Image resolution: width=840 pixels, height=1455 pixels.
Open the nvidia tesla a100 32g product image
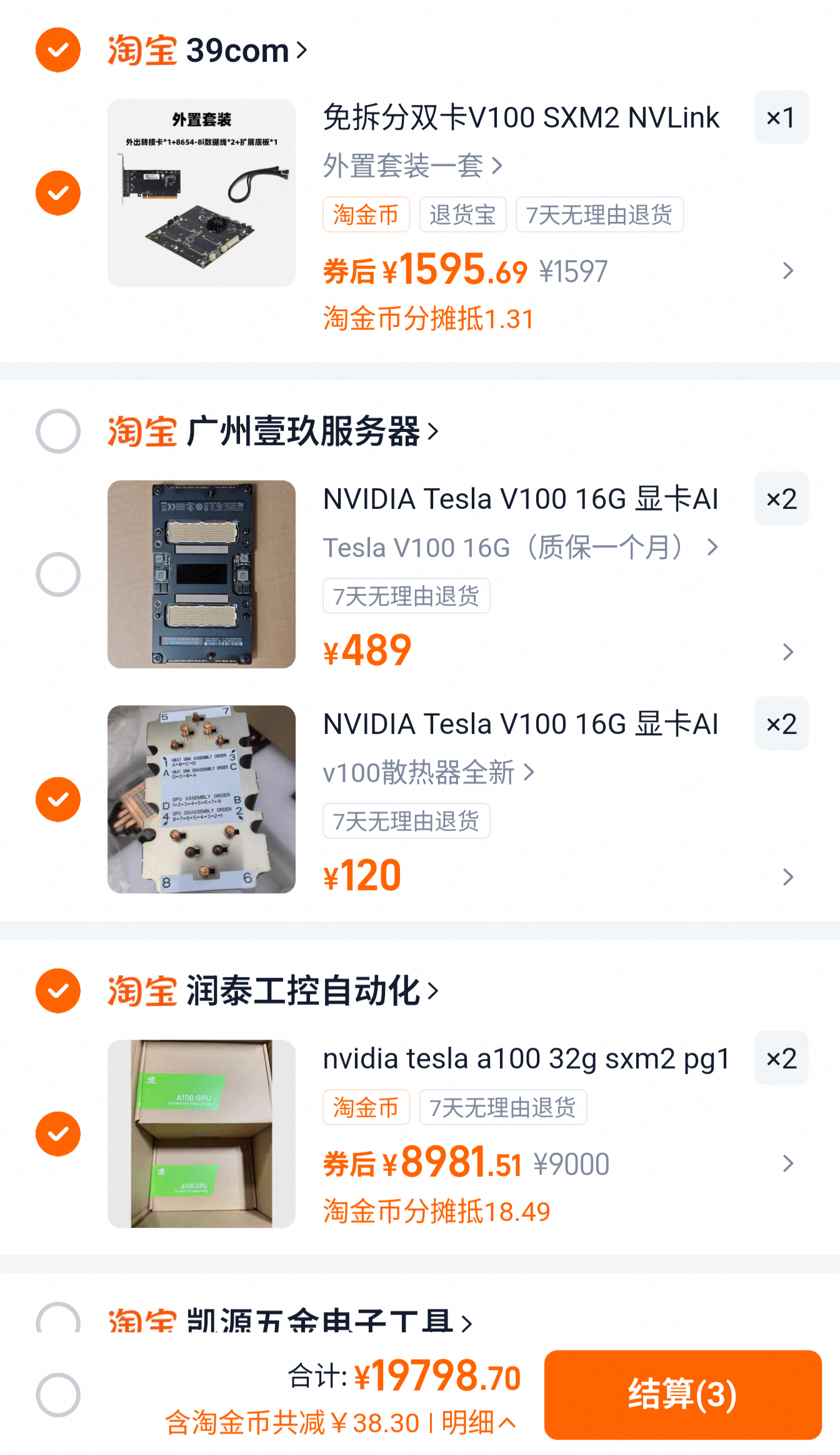(x=201, y=1134)
